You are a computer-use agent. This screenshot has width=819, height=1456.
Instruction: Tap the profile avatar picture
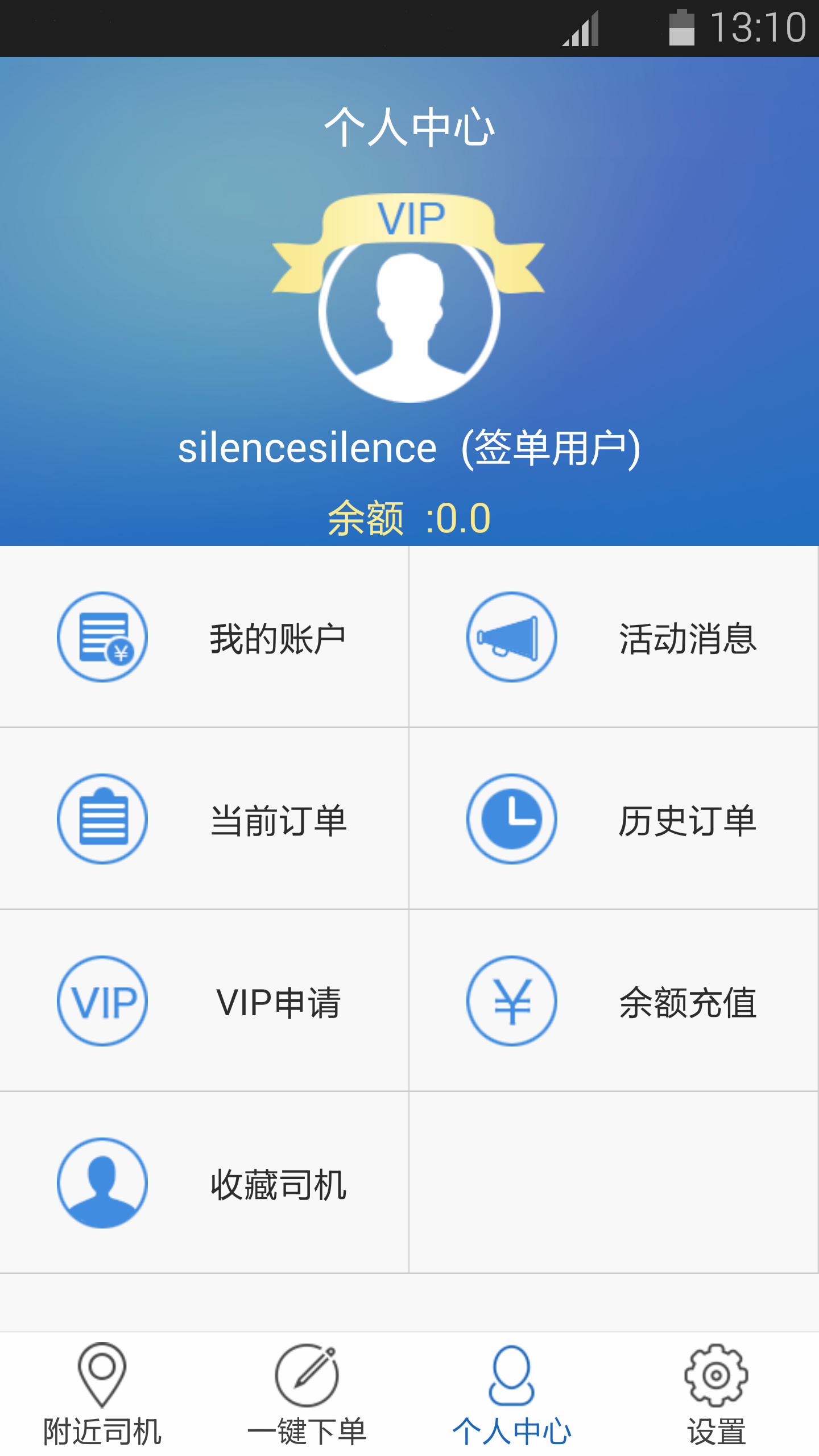[409, 318]
